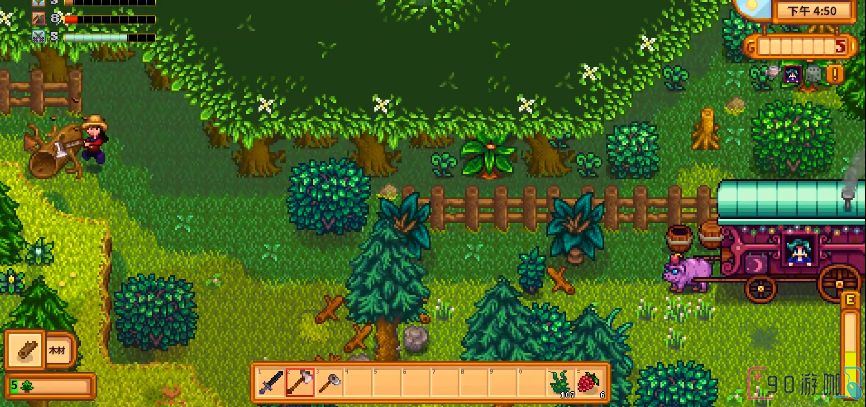Select the axe in toolbar slot 3

point(329,383)
